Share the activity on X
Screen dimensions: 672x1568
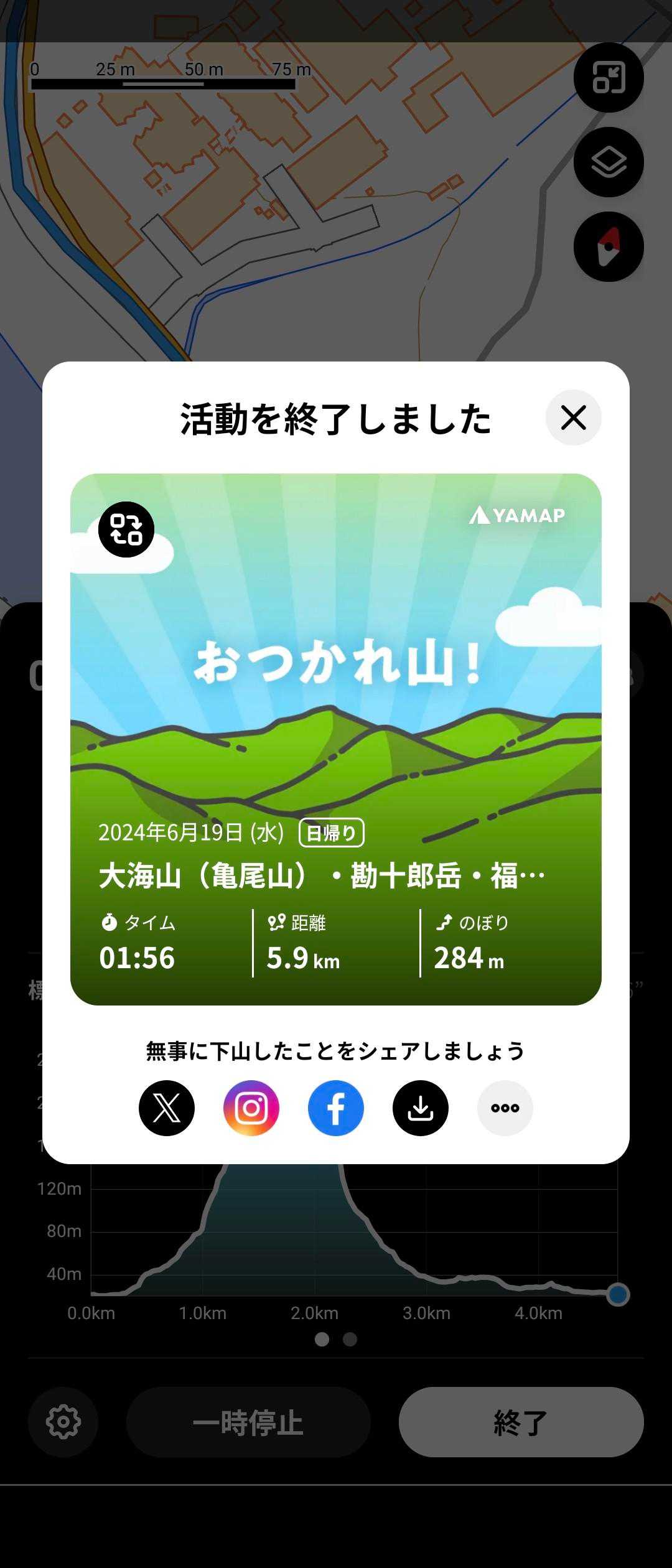click(167, 1108)
